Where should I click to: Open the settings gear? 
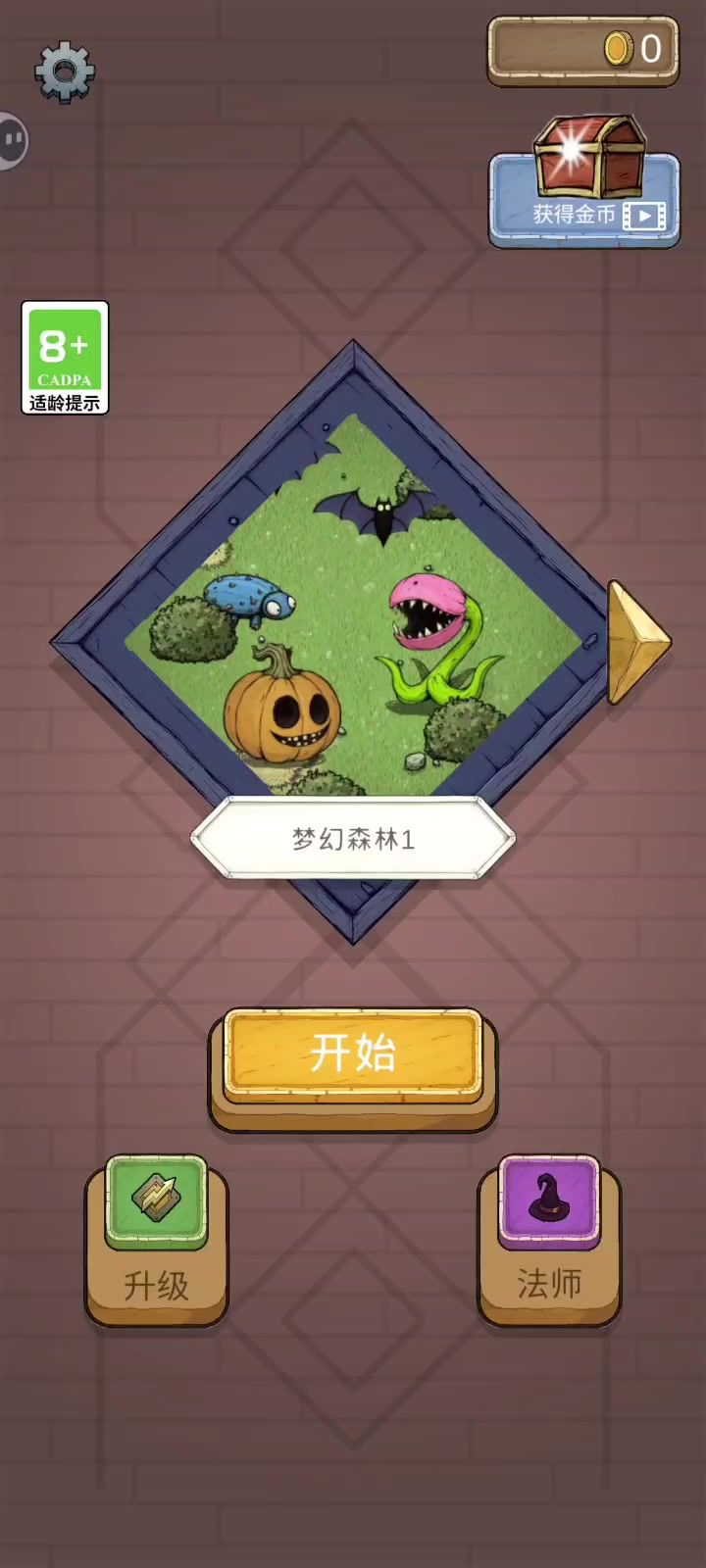[x=65, y=72]
